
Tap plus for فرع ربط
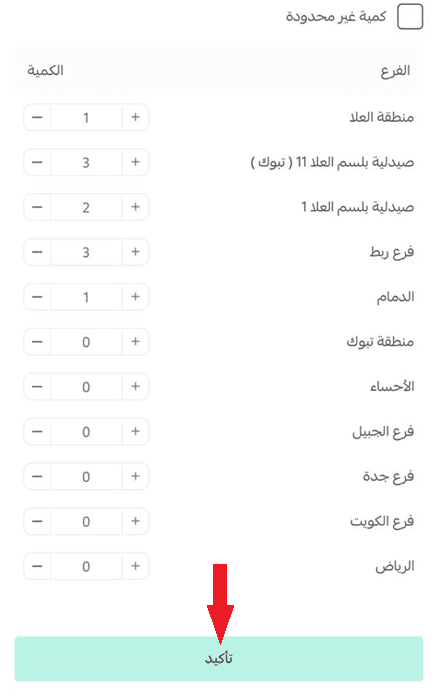(x=136, y=252)
